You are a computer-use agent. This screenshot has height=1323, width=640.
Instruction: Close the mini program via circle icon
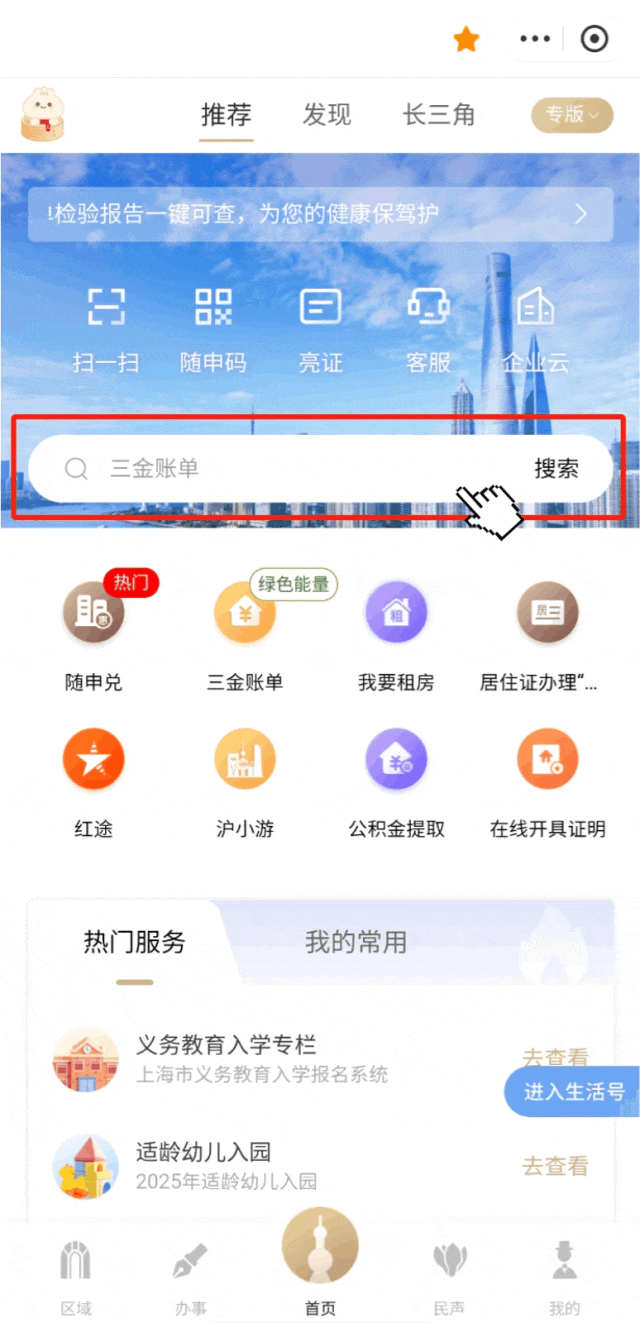pos(594,39)
